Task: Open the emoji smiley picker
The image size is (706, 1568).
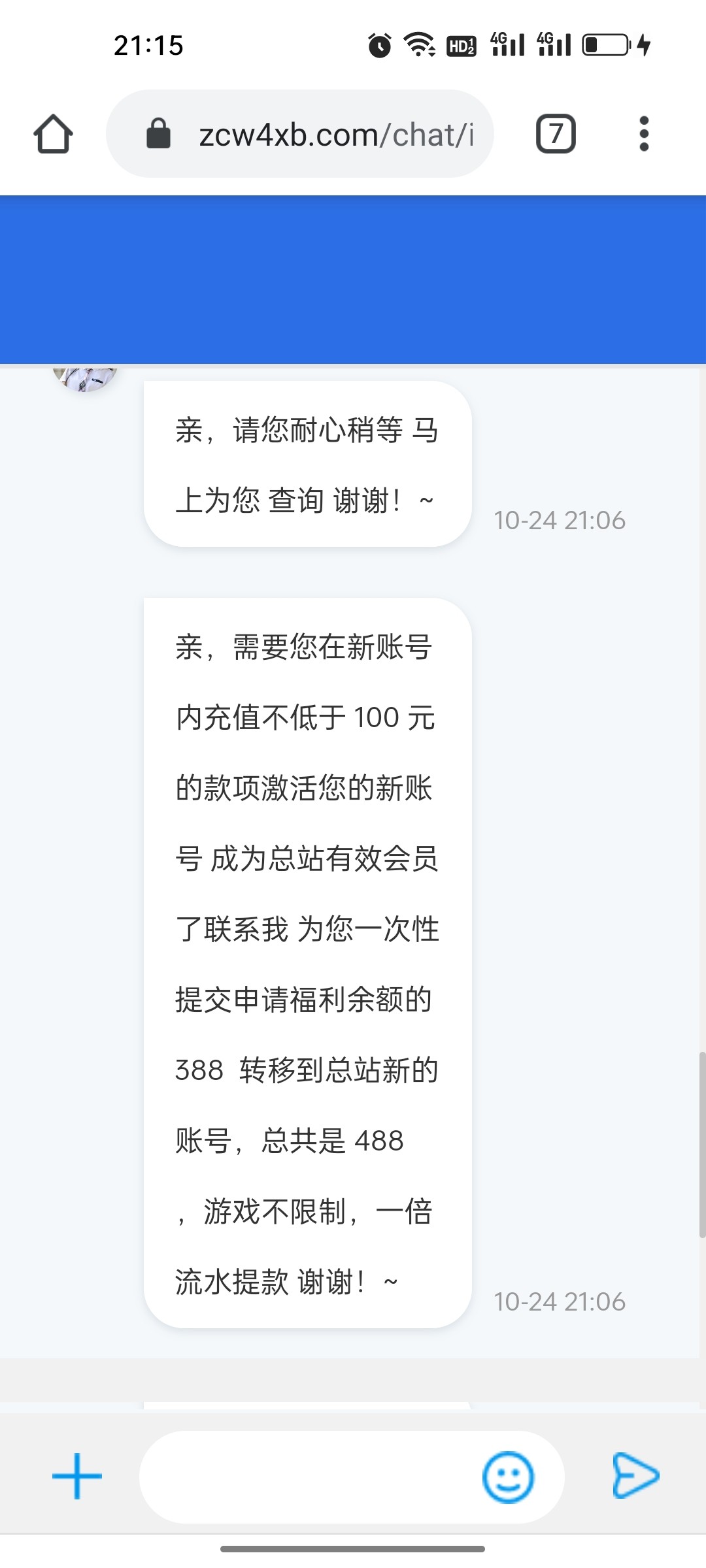Action: pos(508,1477)
